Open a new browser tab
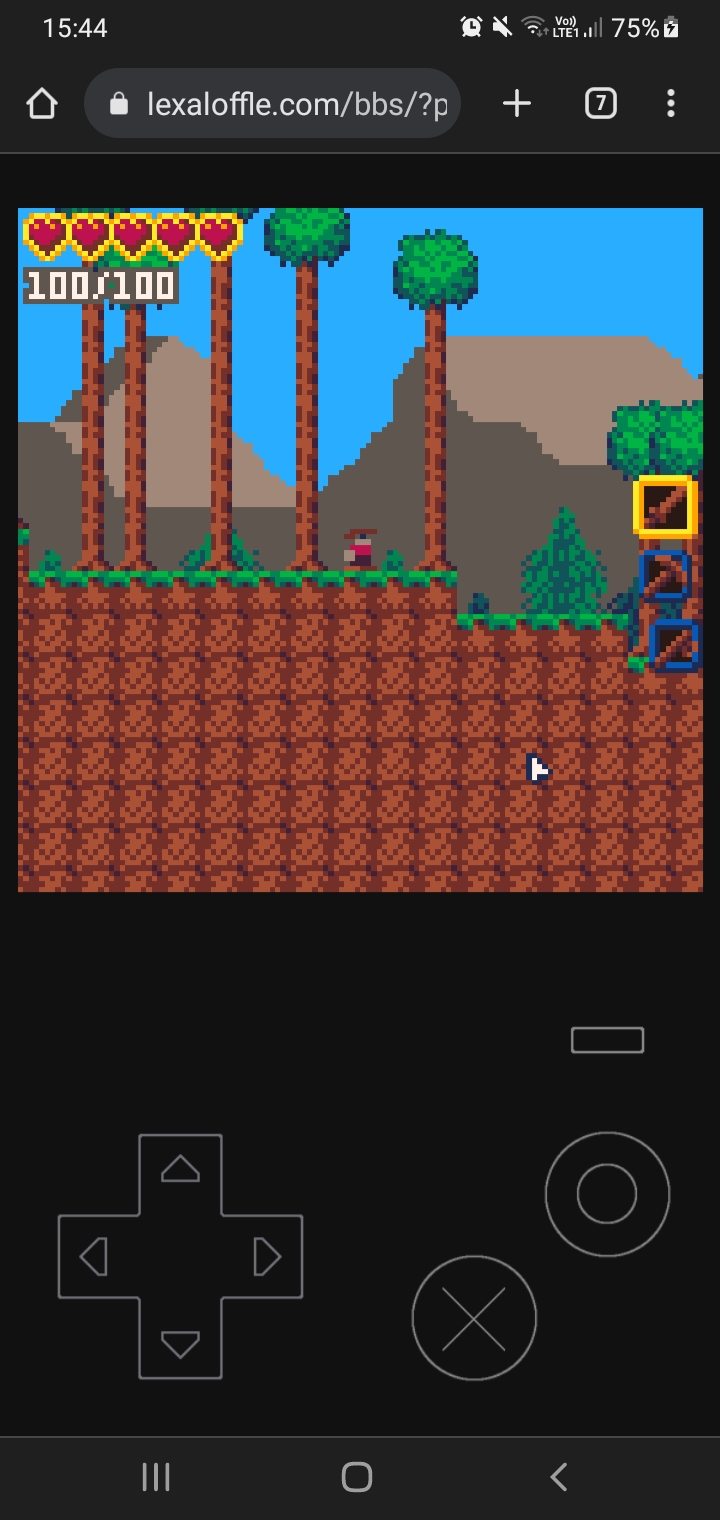The width and height of the screenshot is (720, 1520). pyautogui.click(x=517, y=103)
